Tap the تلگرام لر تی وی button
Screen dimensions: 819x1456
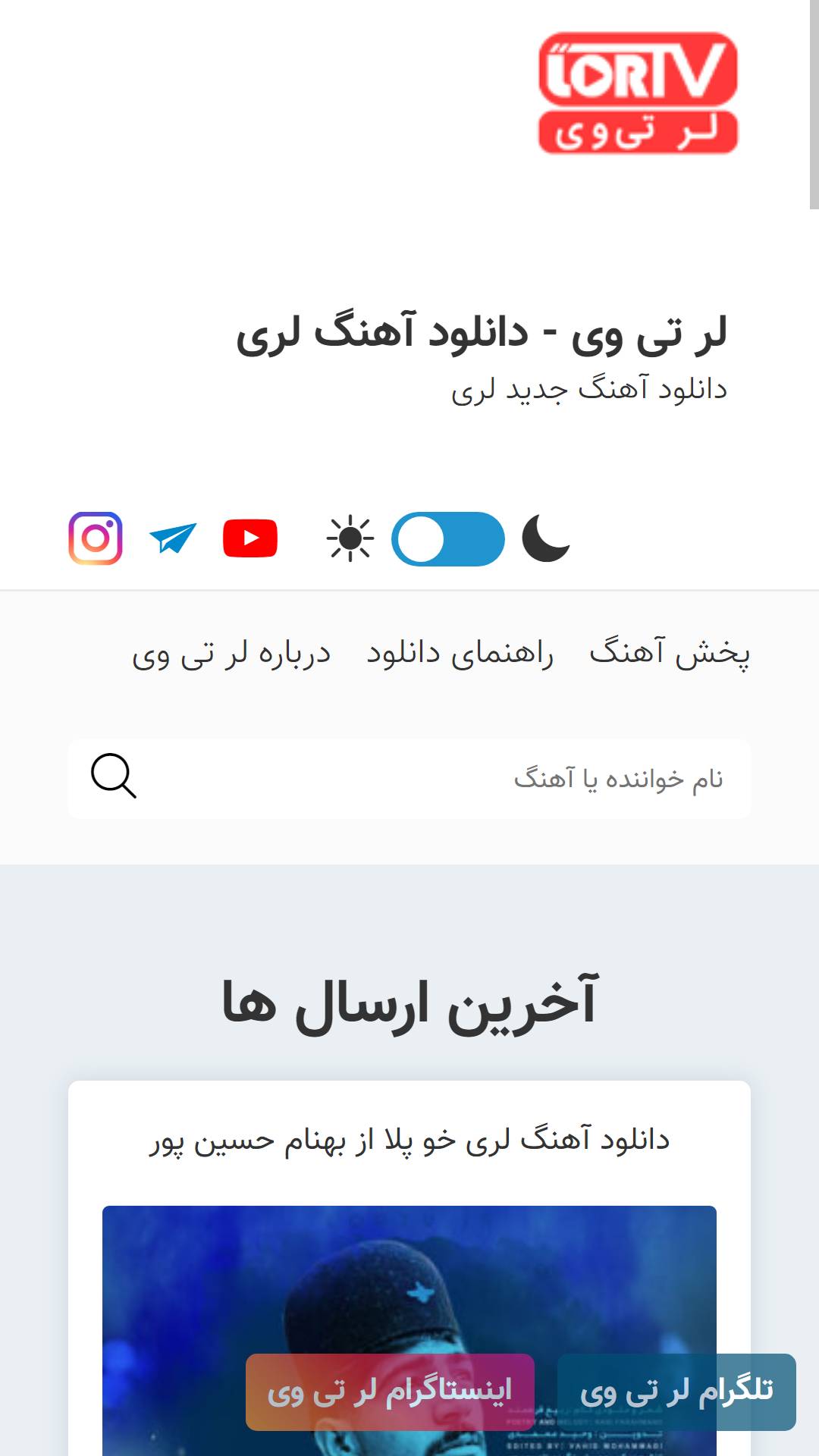click(x=676, y=1392)
